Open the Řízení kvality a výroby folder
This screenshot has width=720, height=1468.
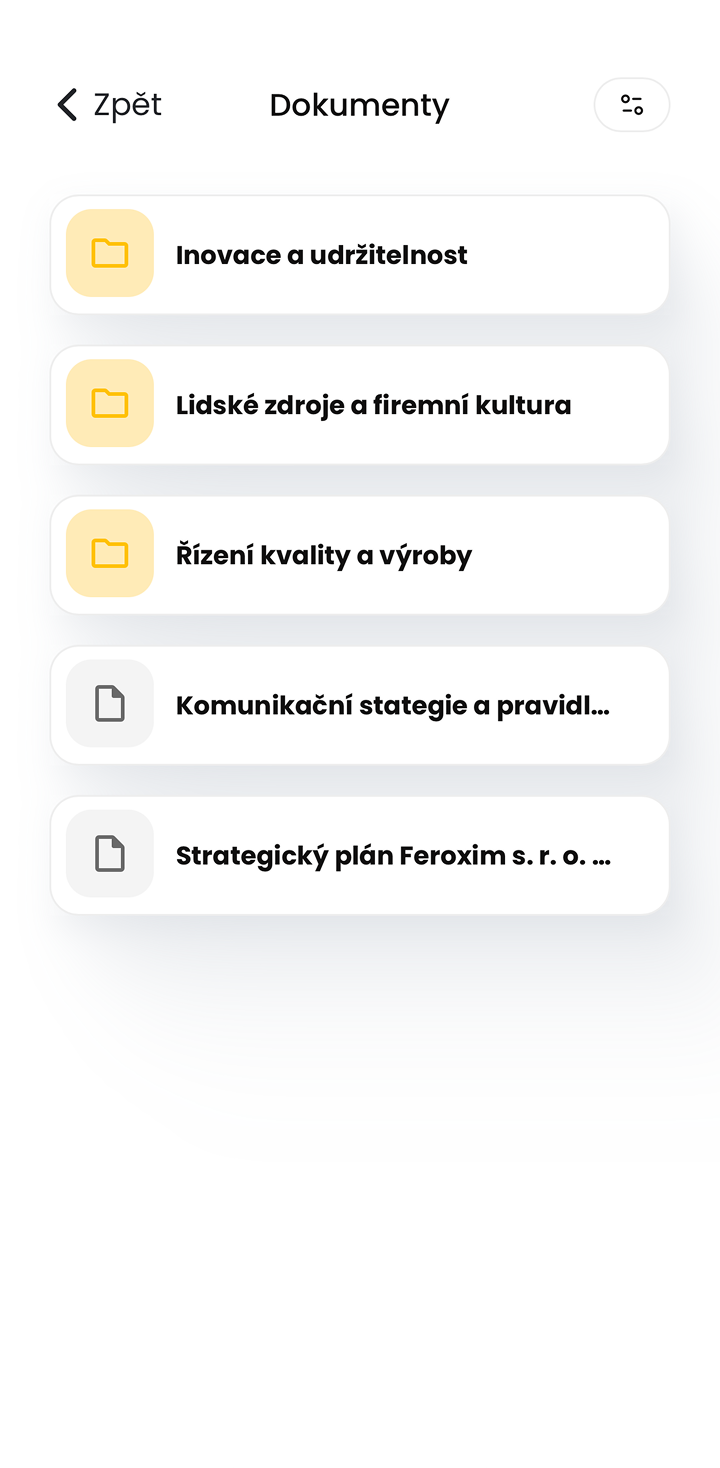[359, 555]
